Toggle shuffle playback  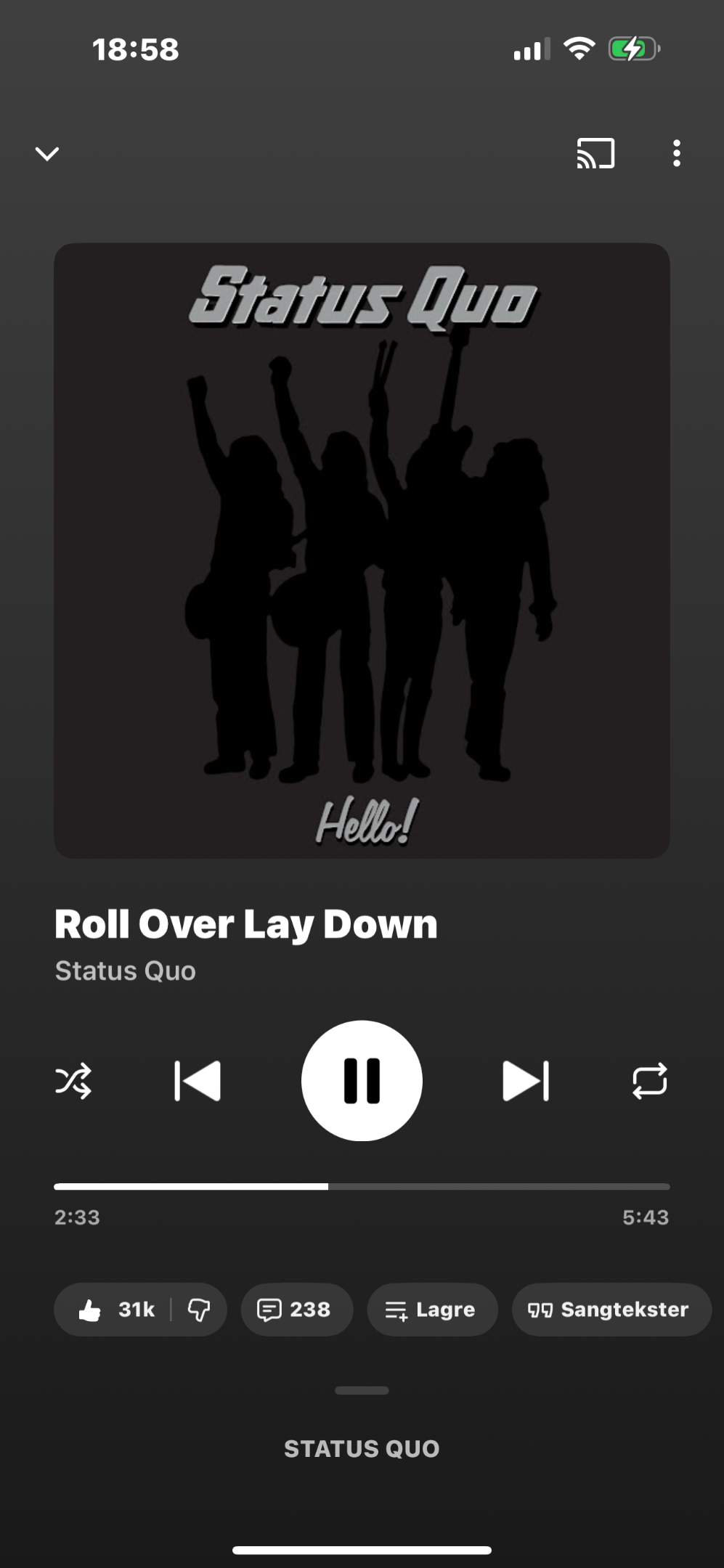coord(73,1081)
